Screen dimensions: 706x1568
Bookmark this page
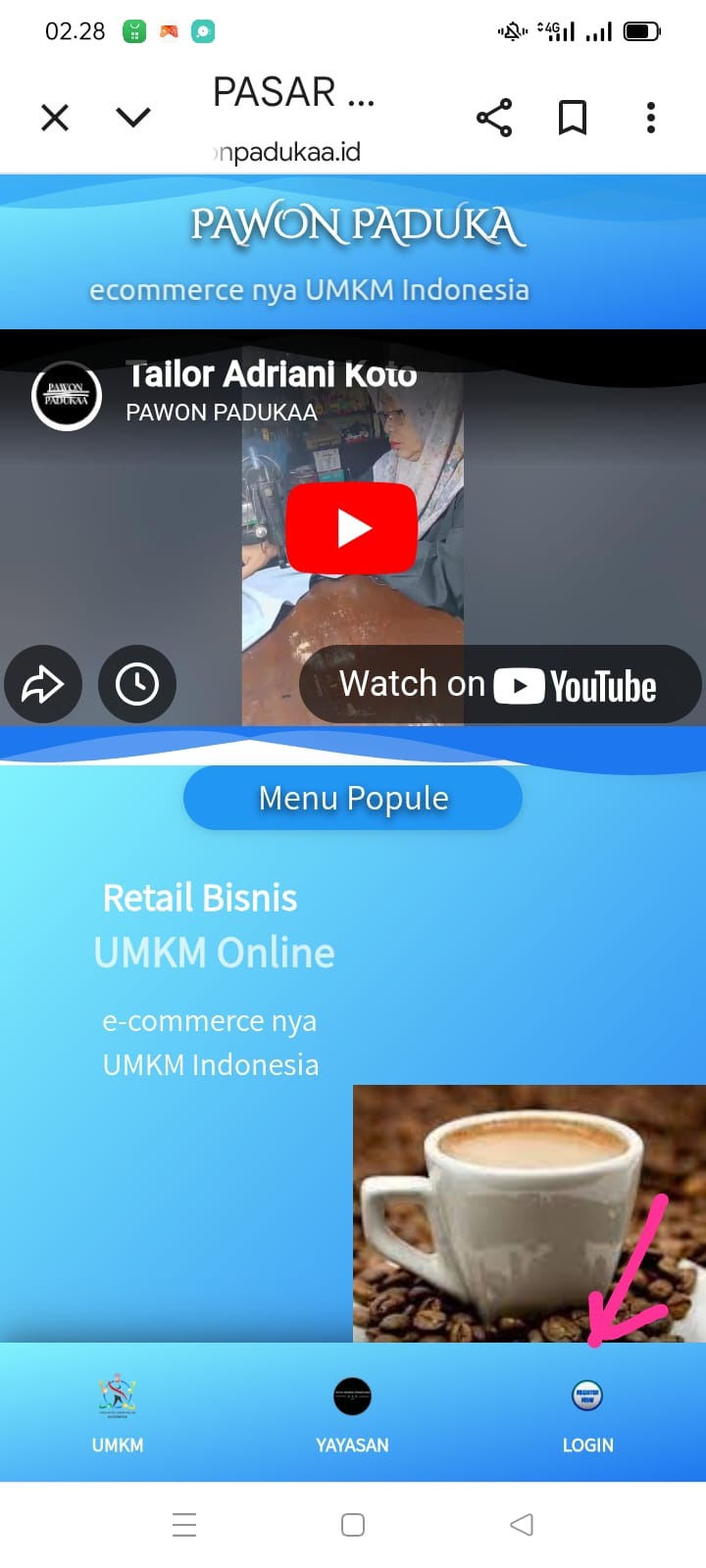(573, 118)
